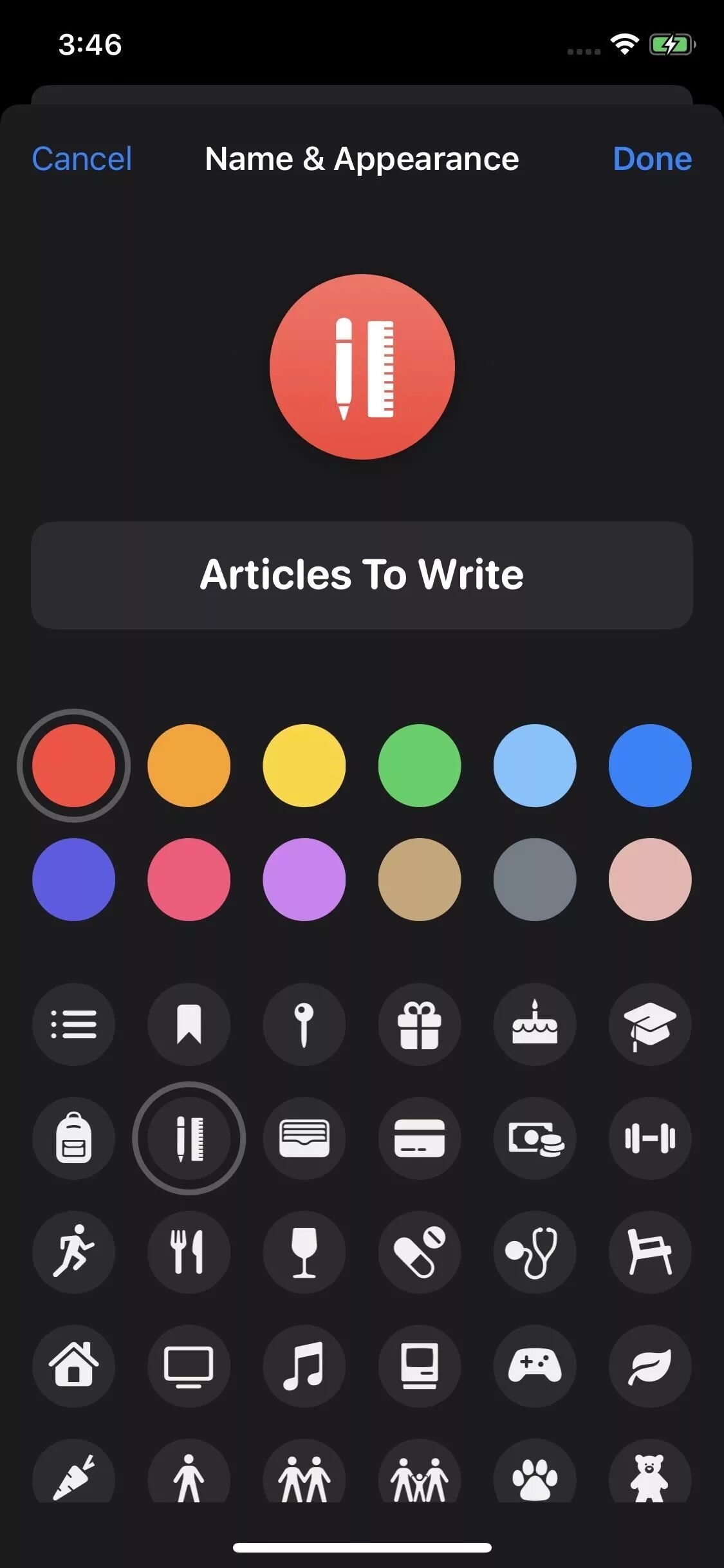Choose the brown color swatch

coord(420,879)
